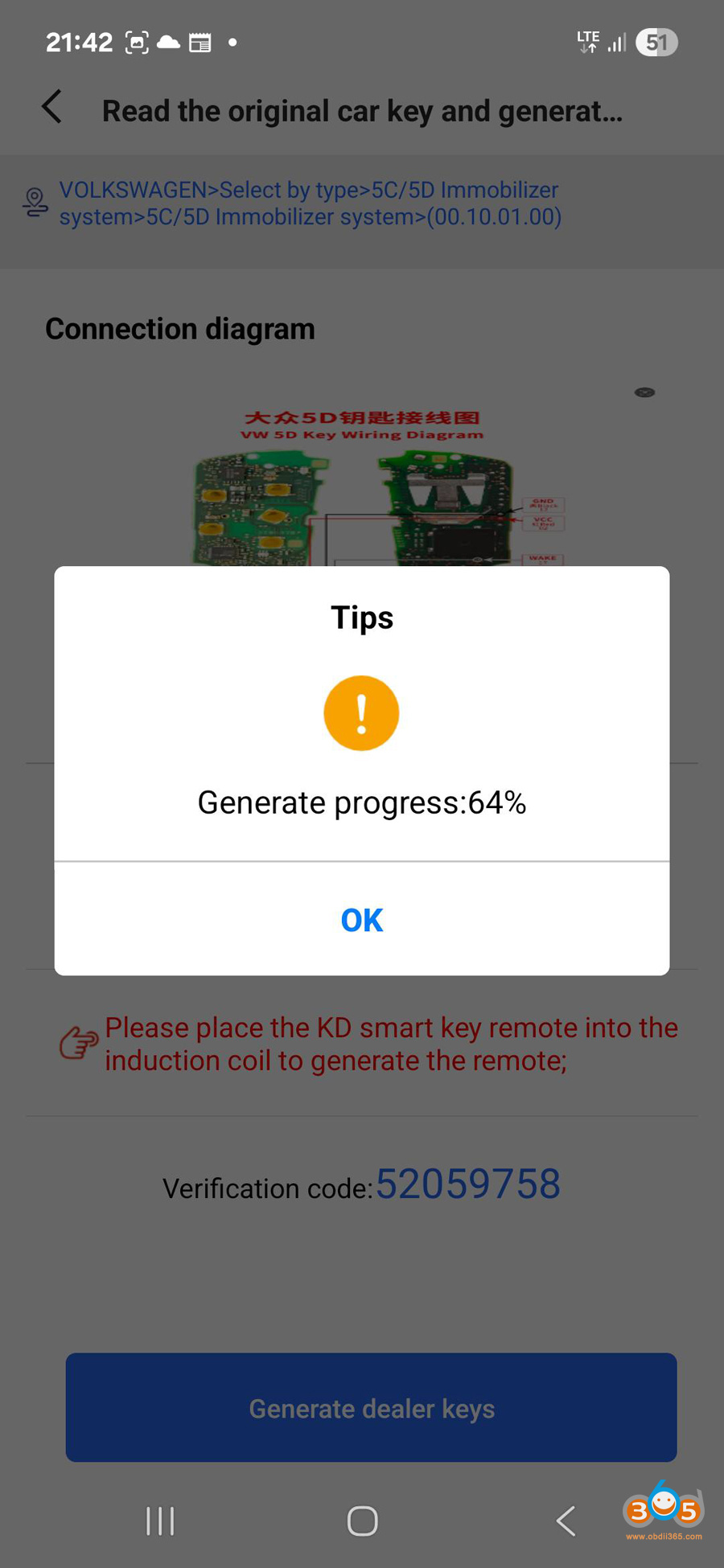
Task: Go to the home screen
Action: pos(362,1521)
